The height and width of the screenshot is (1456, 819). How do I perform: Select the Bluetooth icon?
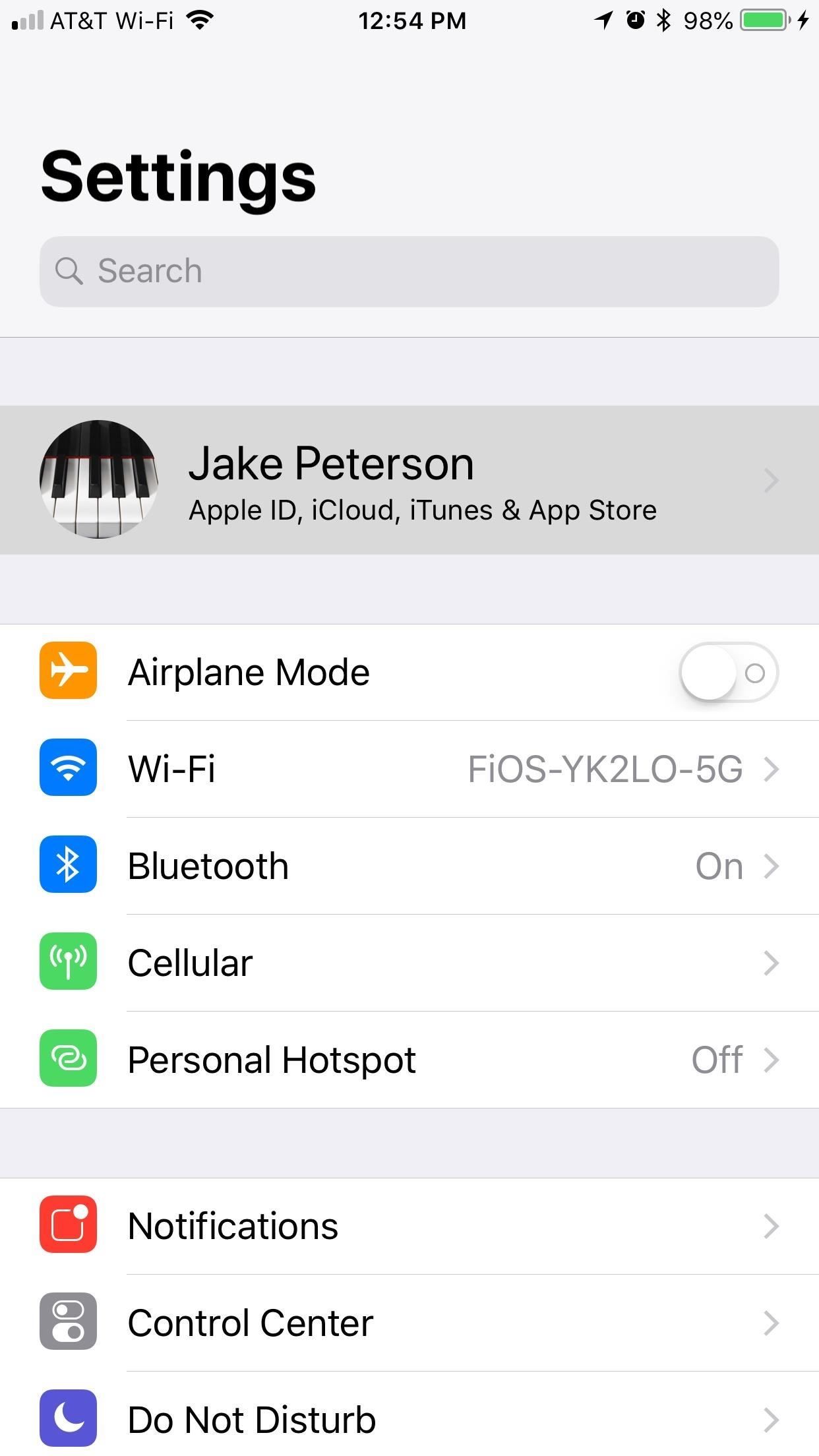(68, 865)
